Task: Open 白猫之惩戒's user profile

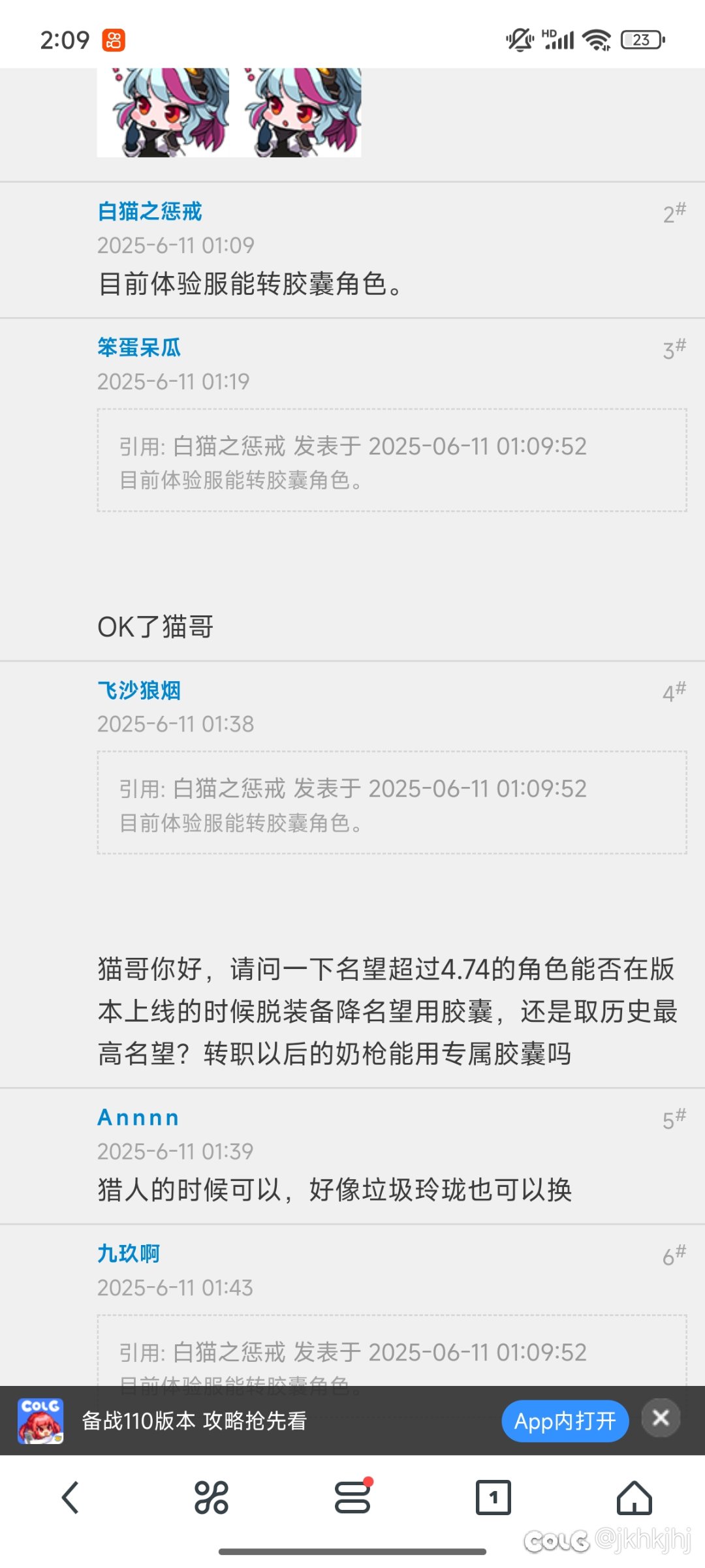Action: [149, 211]
